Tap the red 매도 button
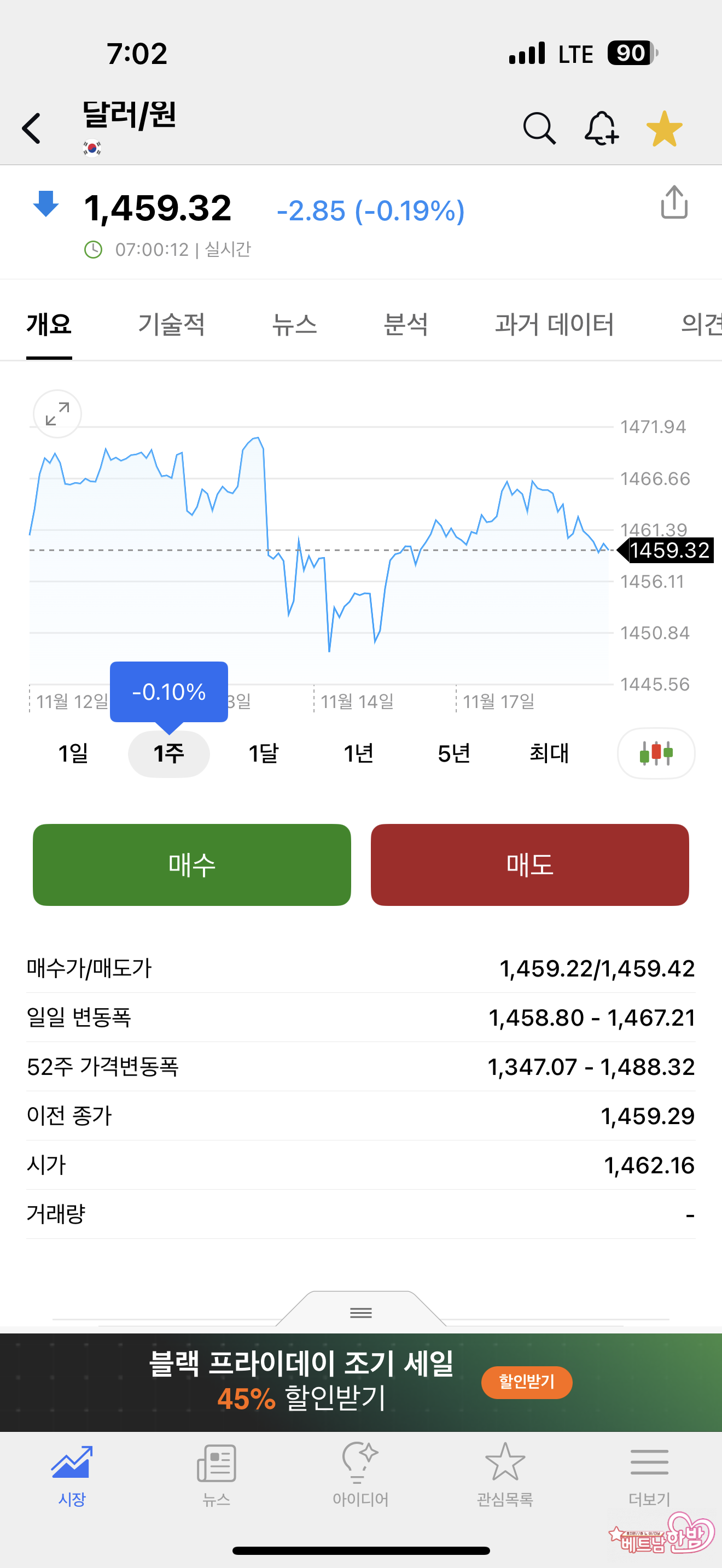 pos(529,865)
